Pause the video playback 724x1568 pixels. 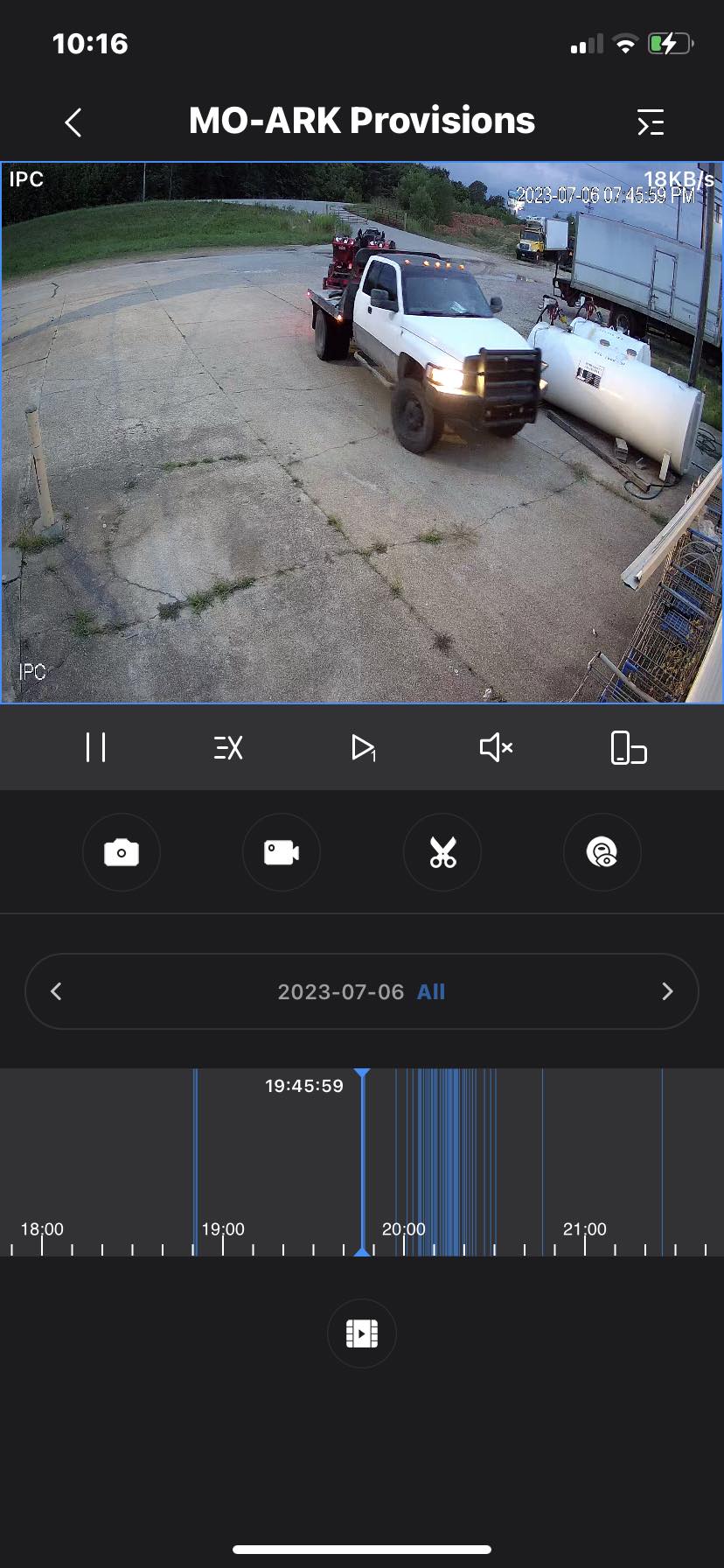click(x=95, y=748)
